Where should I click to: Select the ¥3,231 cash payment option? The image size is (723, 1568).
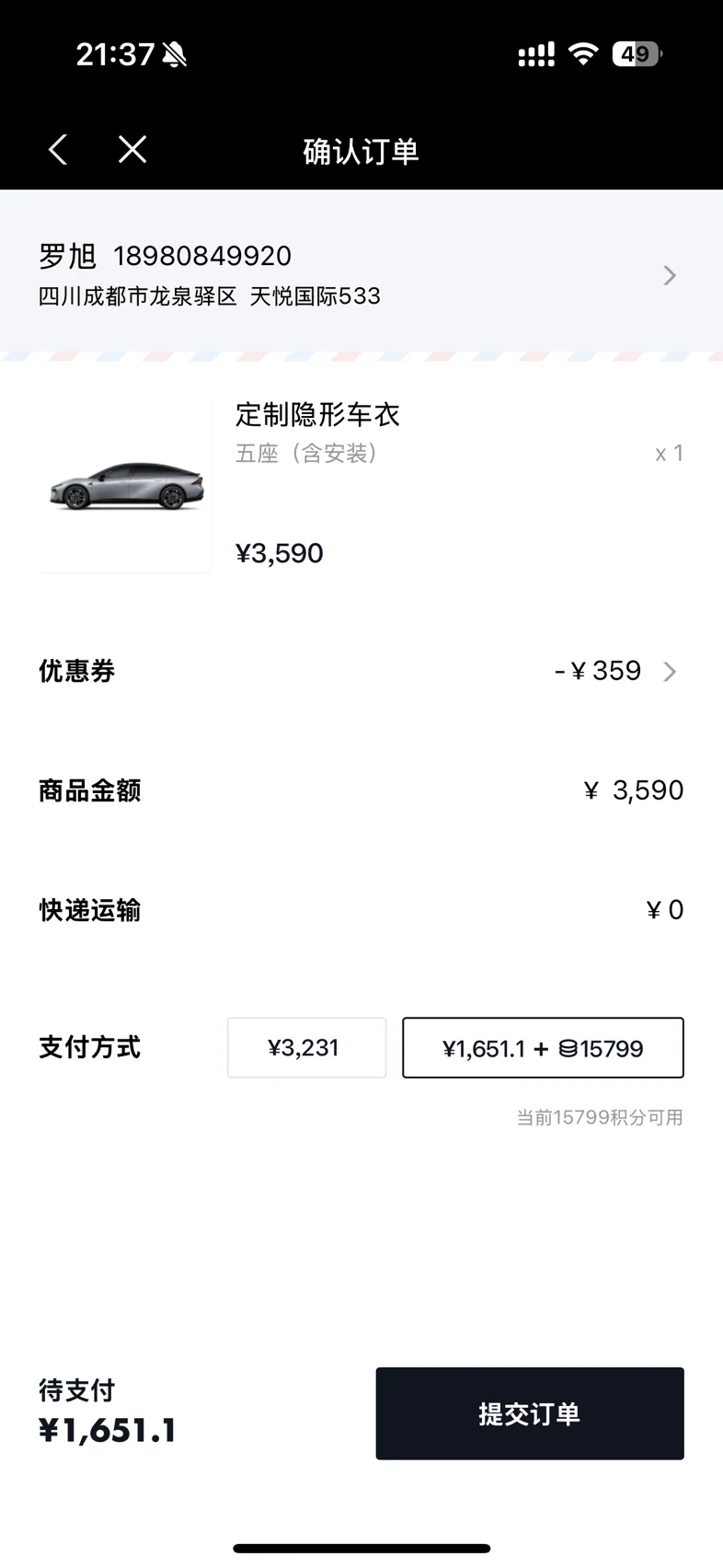click(x=306, y=1047)
